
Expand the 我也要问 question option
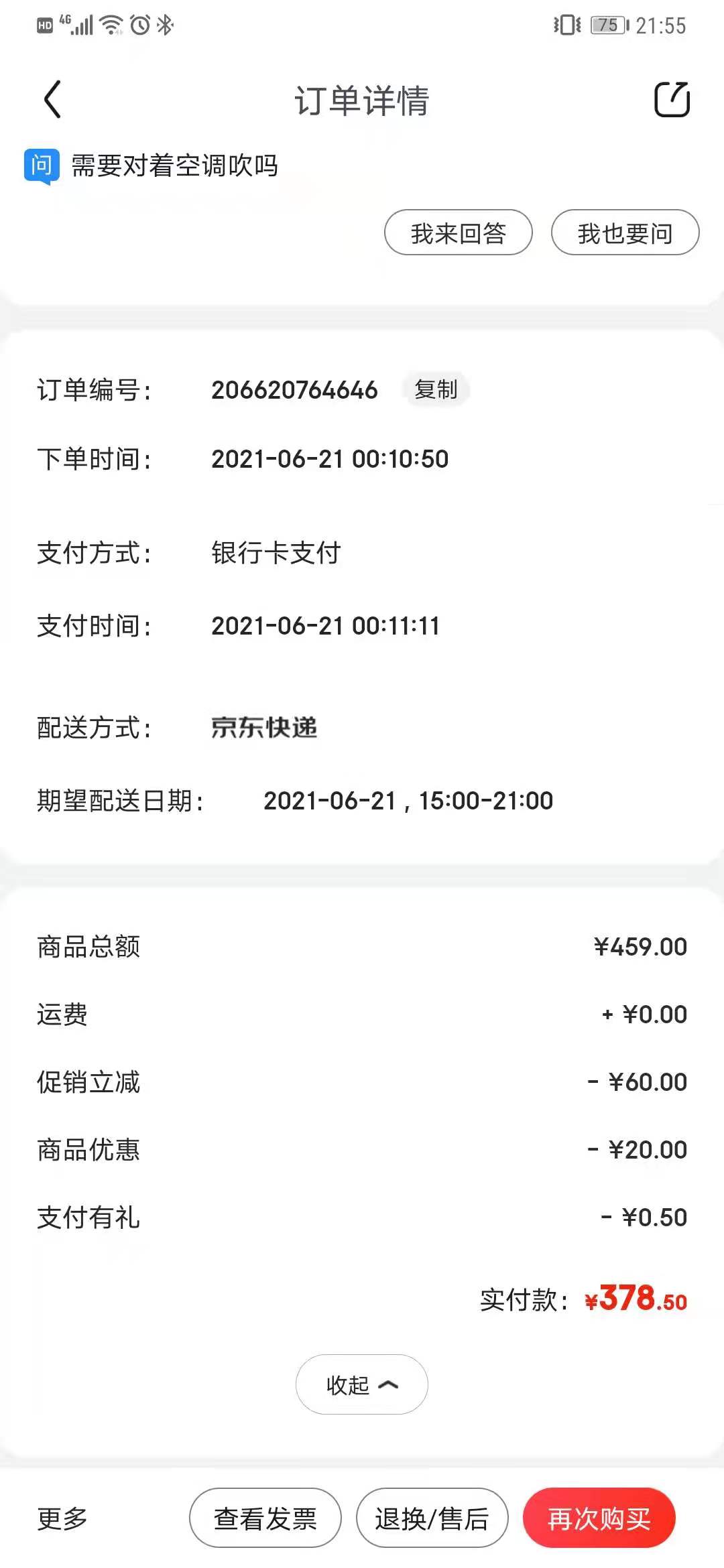(x=625, y=233)
